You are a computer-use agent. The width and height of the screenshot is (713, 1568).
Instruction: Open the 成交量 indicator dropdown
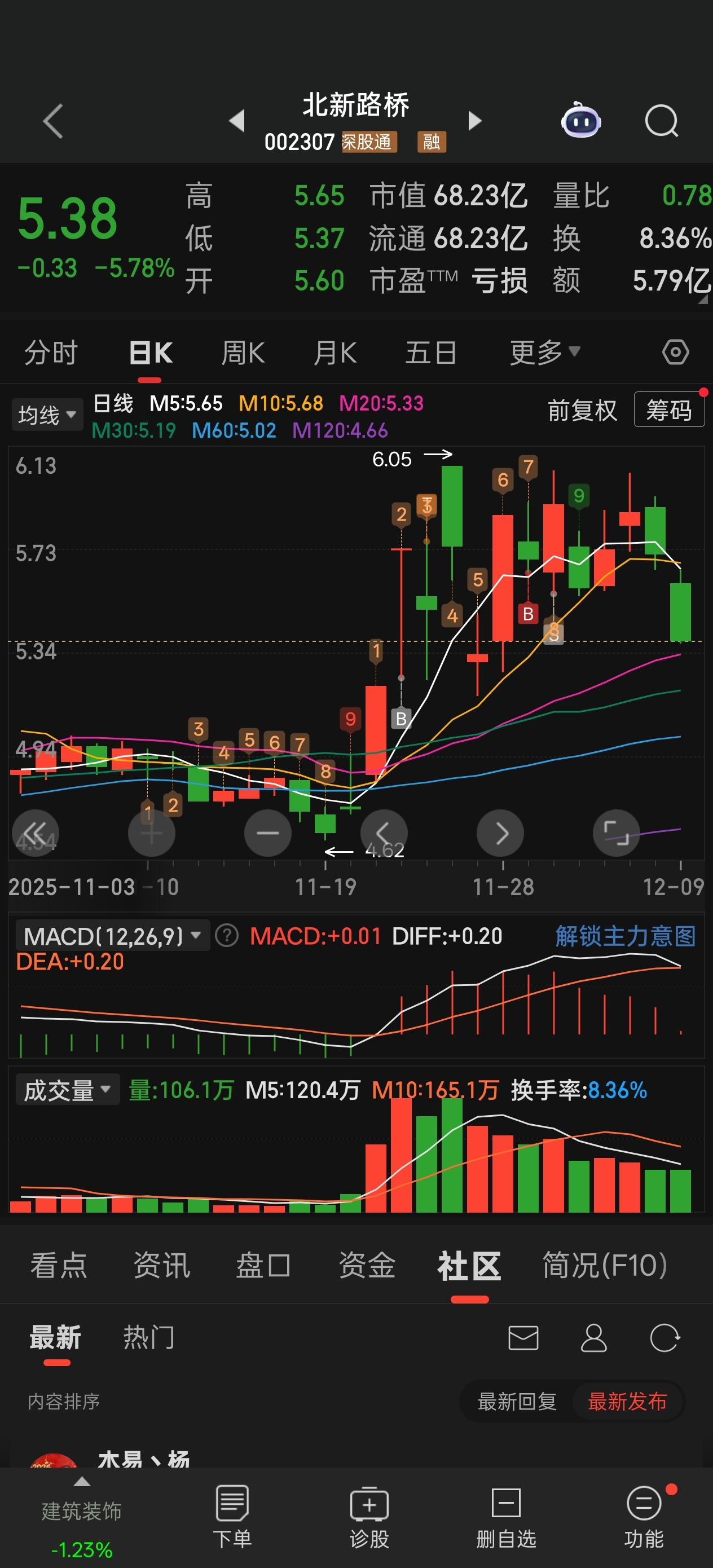coord(67,1090)
